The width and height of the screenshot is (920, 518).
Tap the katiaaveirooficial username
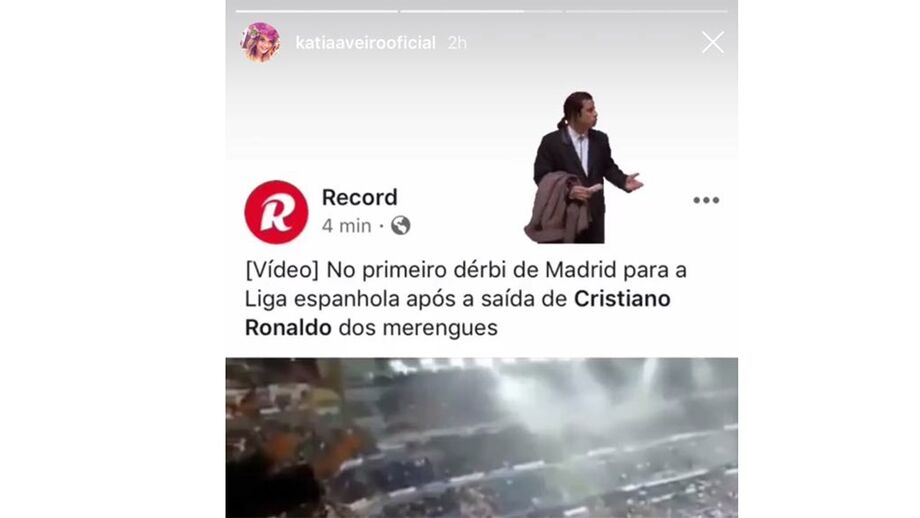[365, 43]
